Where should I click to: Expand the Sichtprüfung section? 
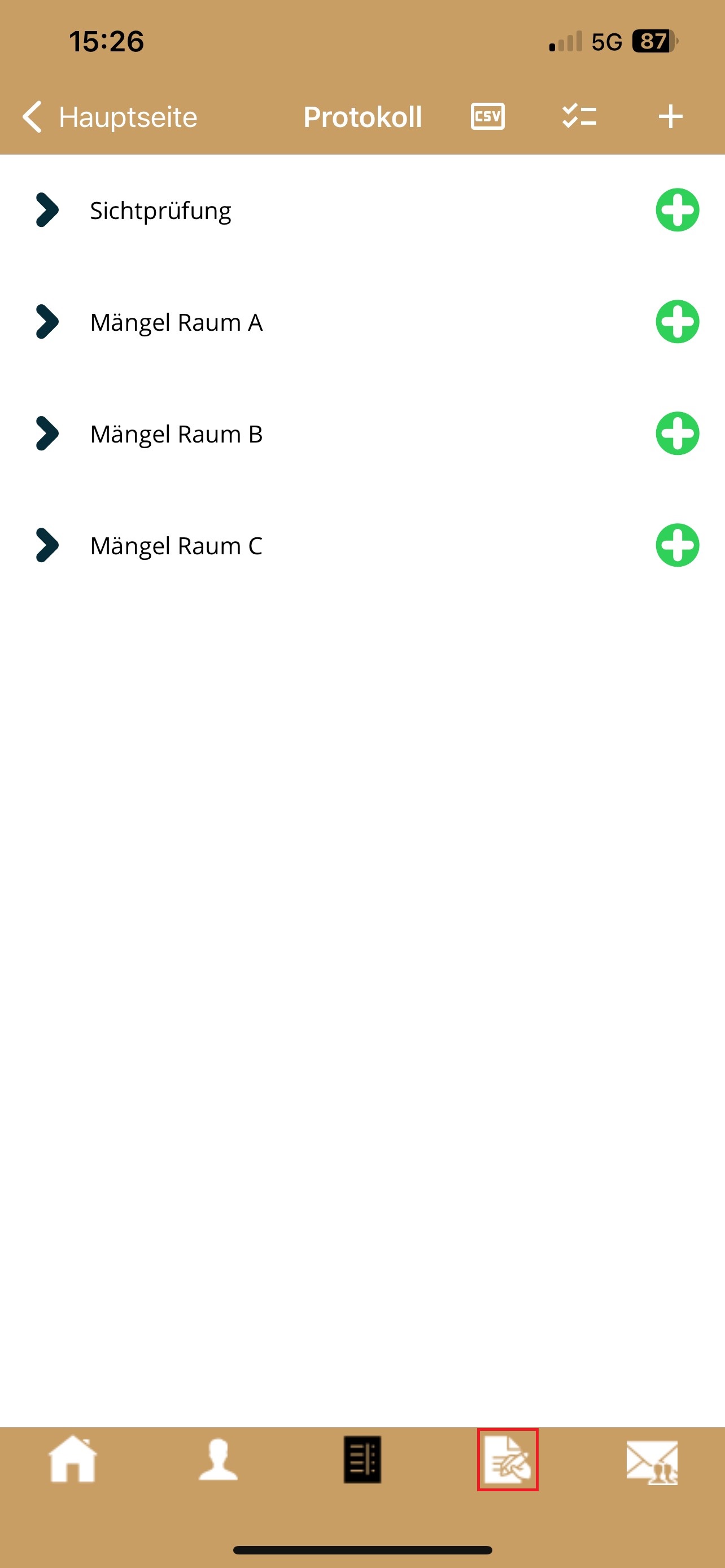coord(47,210)
